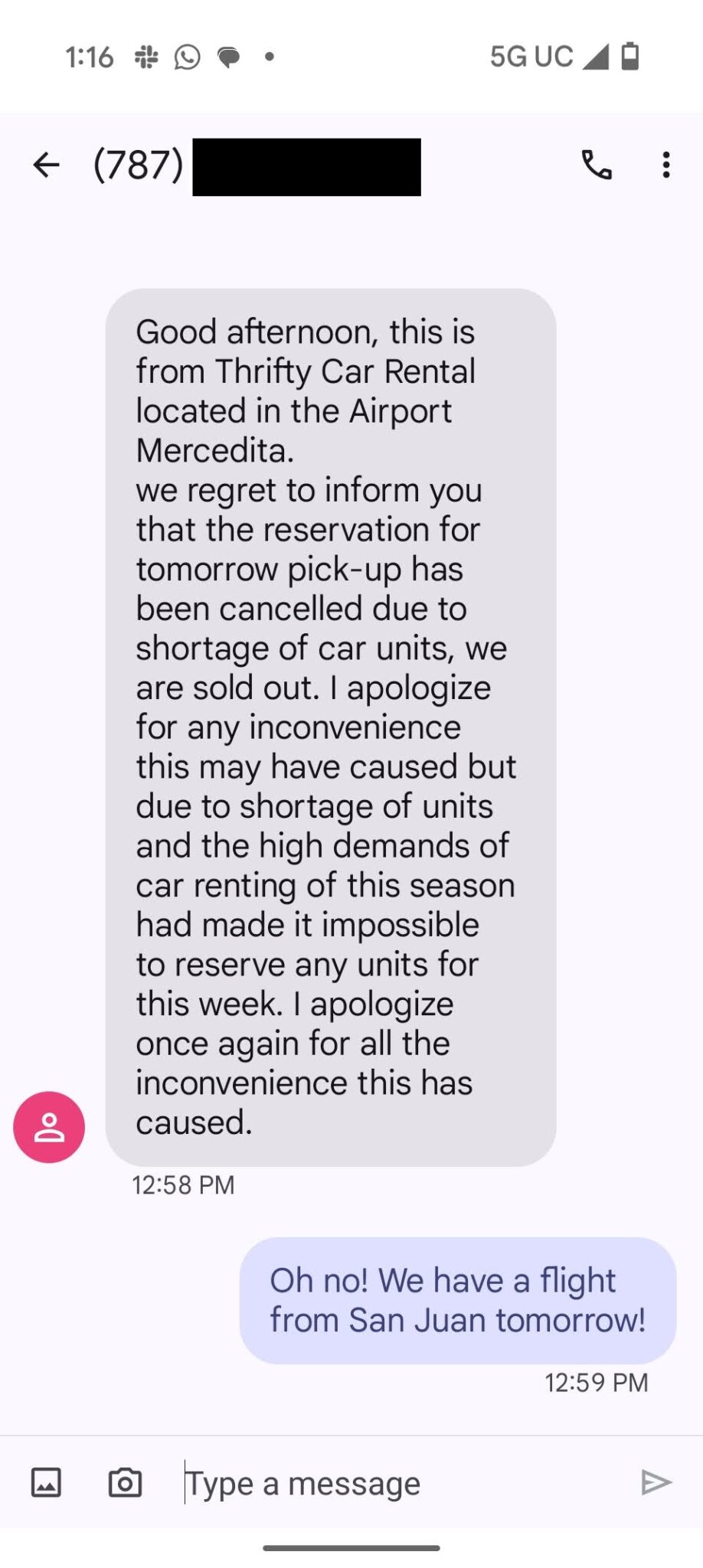703x1568 pixels.
Task: Call the (787) number
Action: [x=597, y=165]
